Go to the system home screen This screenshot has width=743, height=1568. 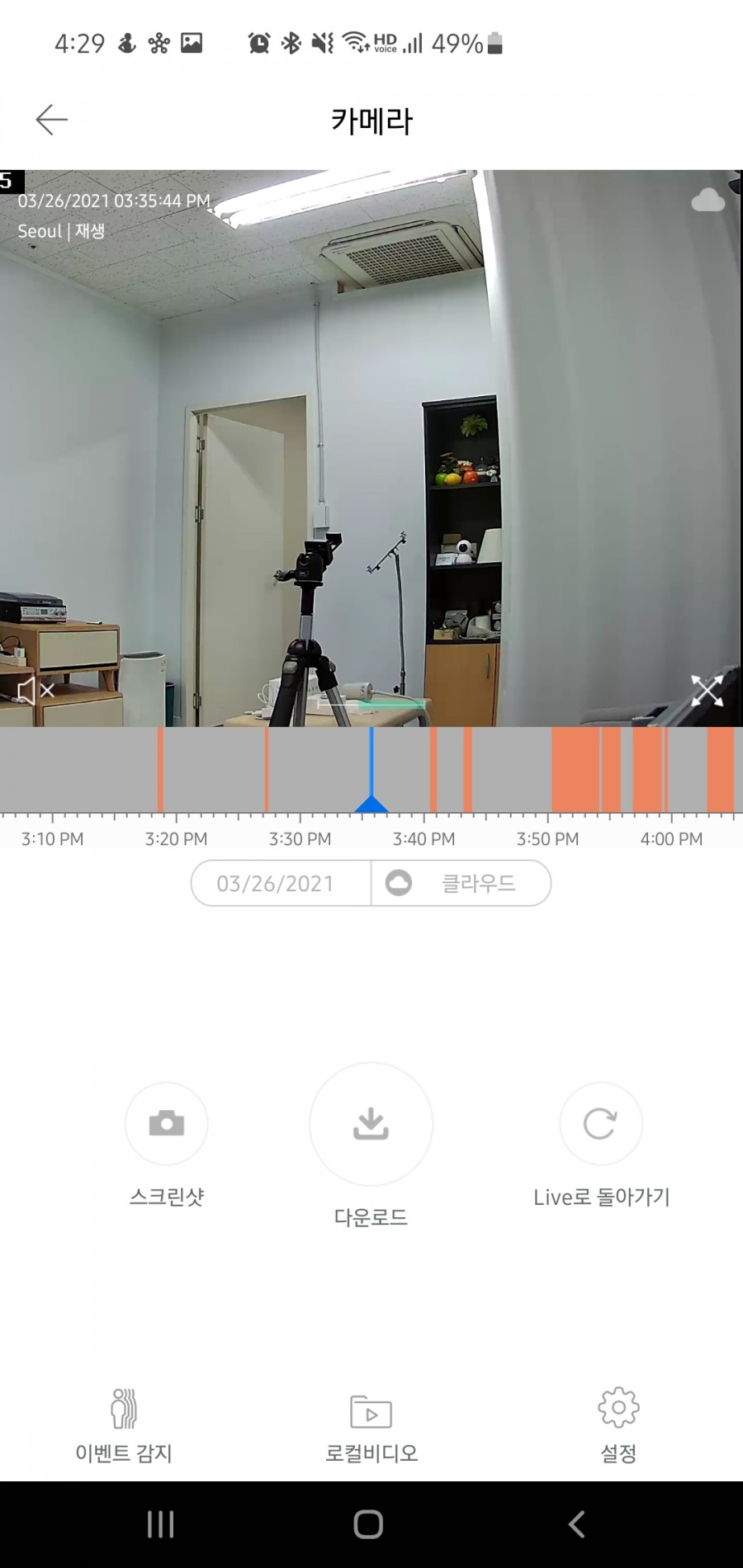368,1524
